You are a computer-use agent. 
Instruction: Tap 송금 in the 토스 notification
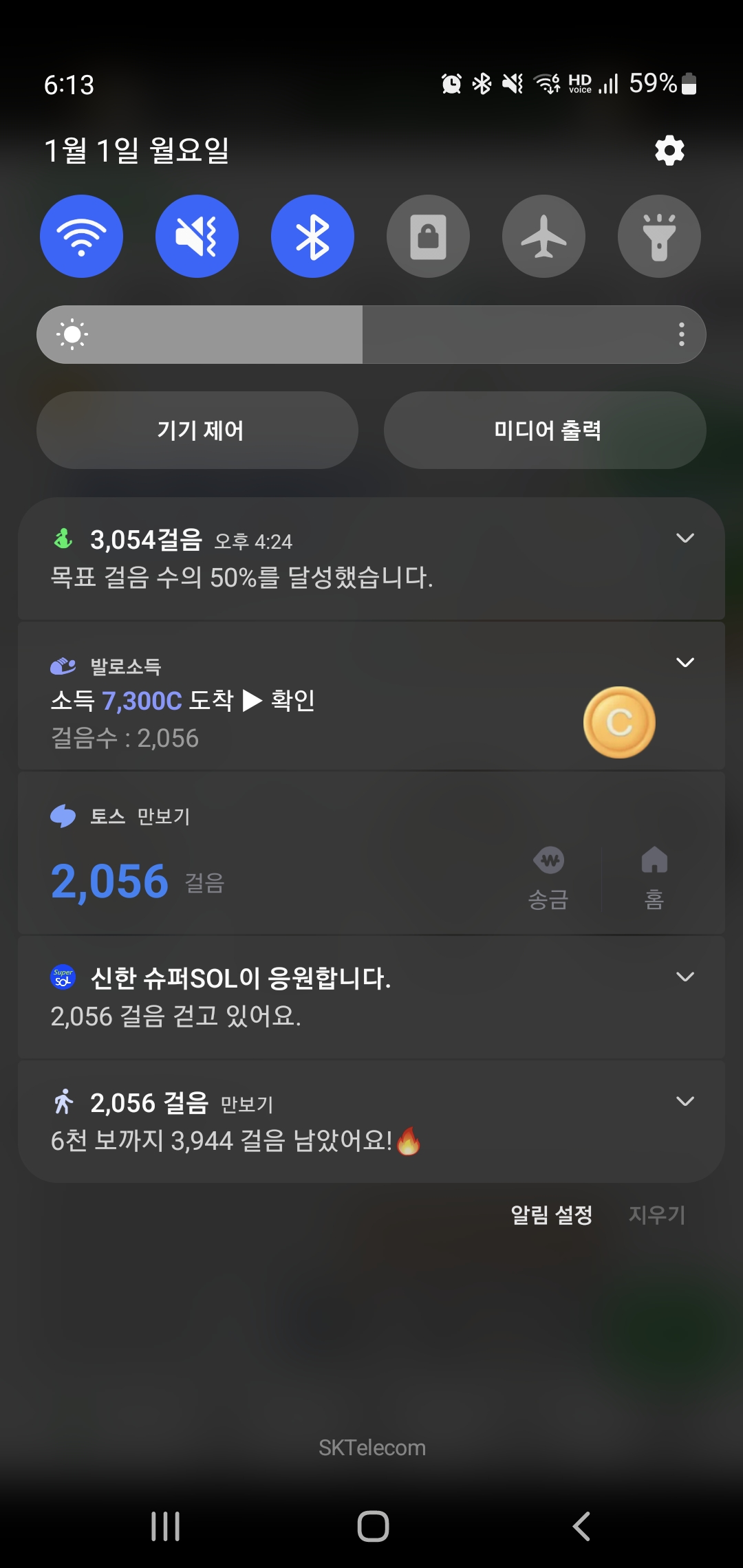coord(549,878)
